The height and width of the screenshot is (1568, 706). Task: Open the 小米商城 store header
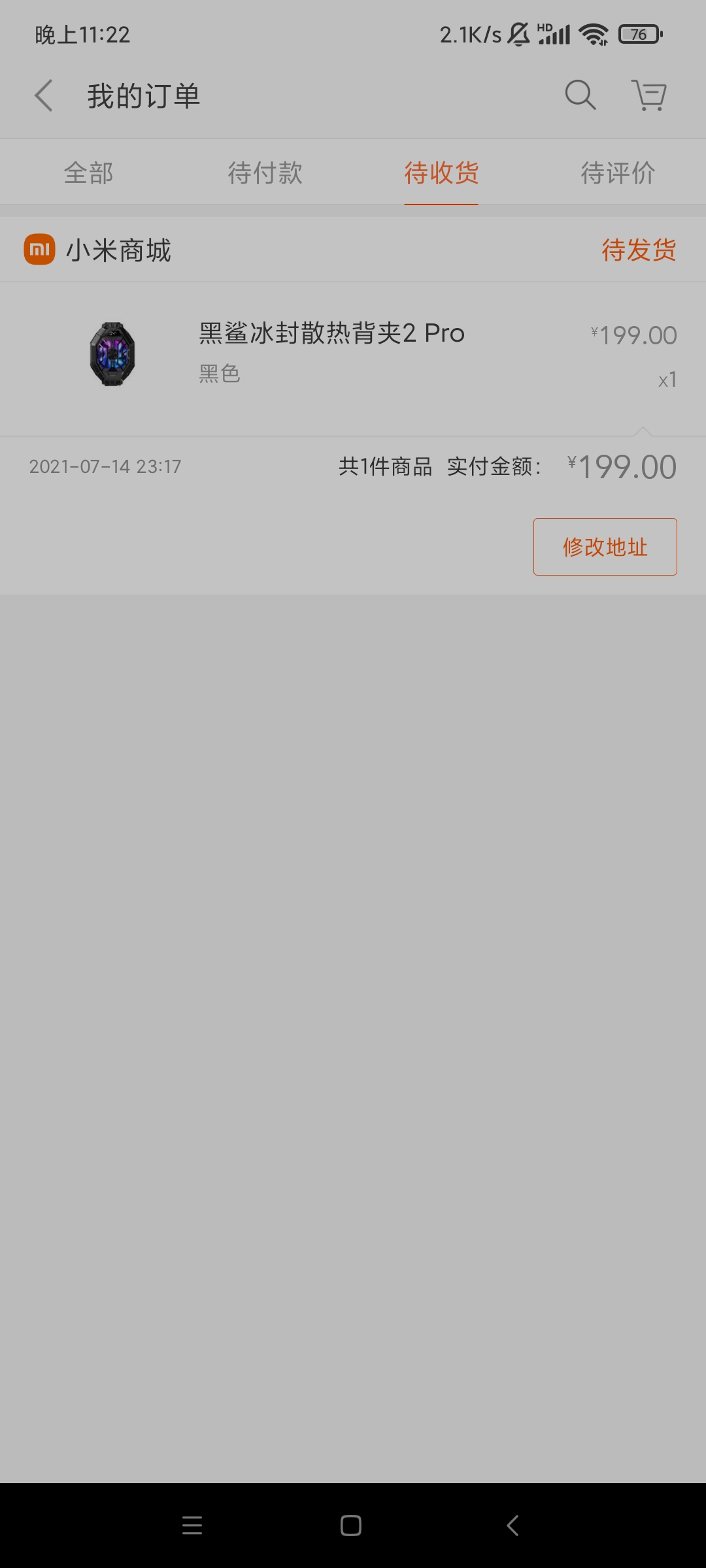click(118, 250)
